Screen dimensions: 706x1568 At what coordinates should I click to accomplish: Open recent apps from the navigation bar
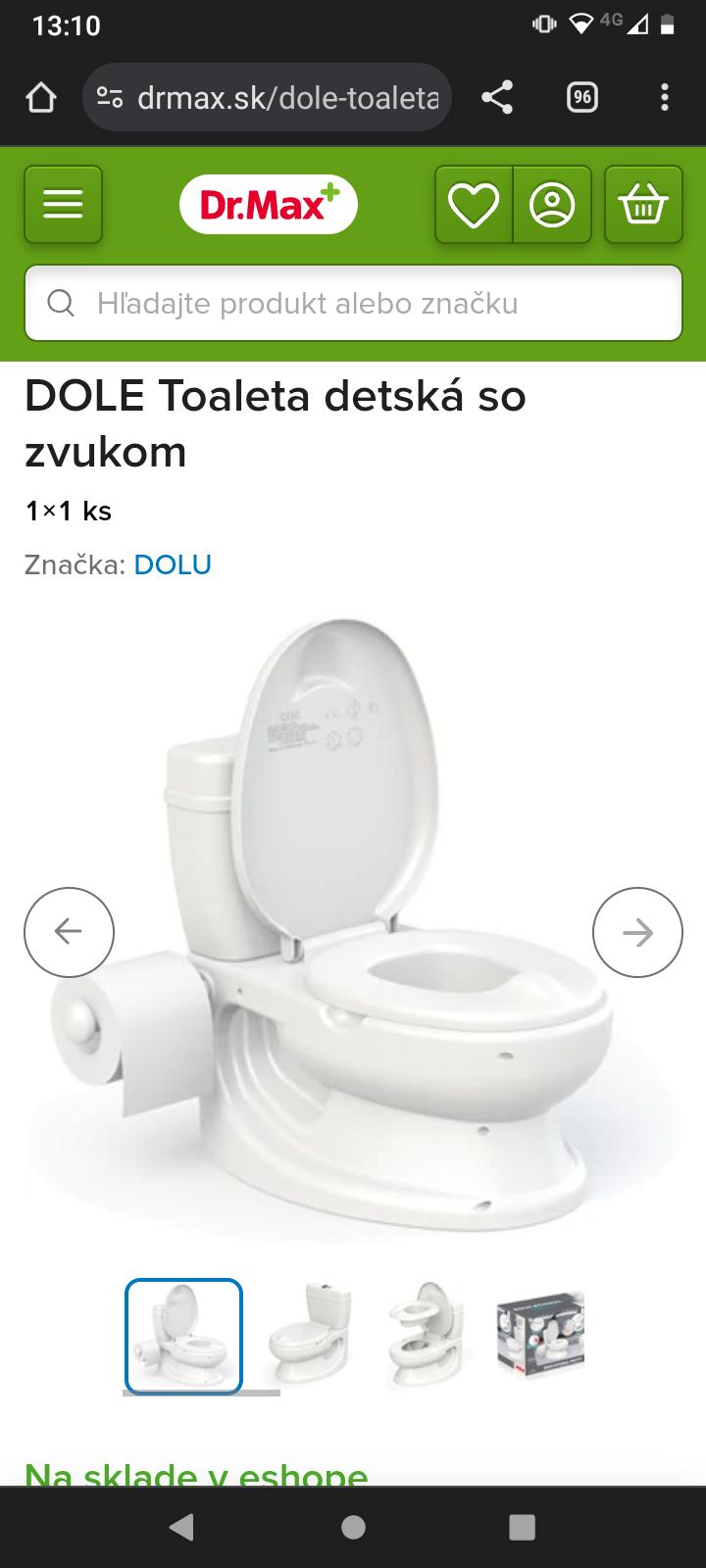click(522, 1527)
